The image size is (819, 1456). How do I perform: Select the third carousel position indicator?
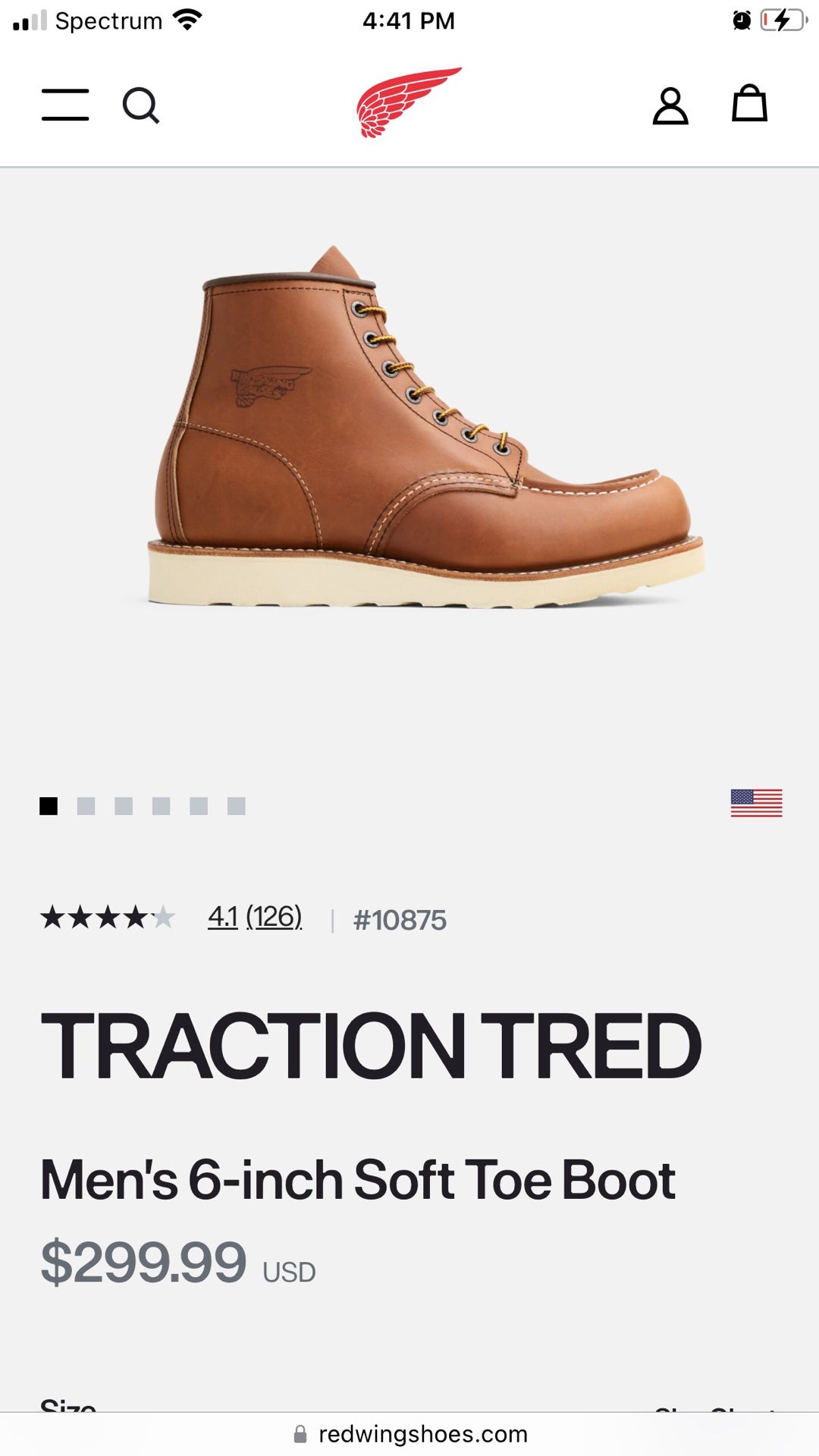coord(124,806)
